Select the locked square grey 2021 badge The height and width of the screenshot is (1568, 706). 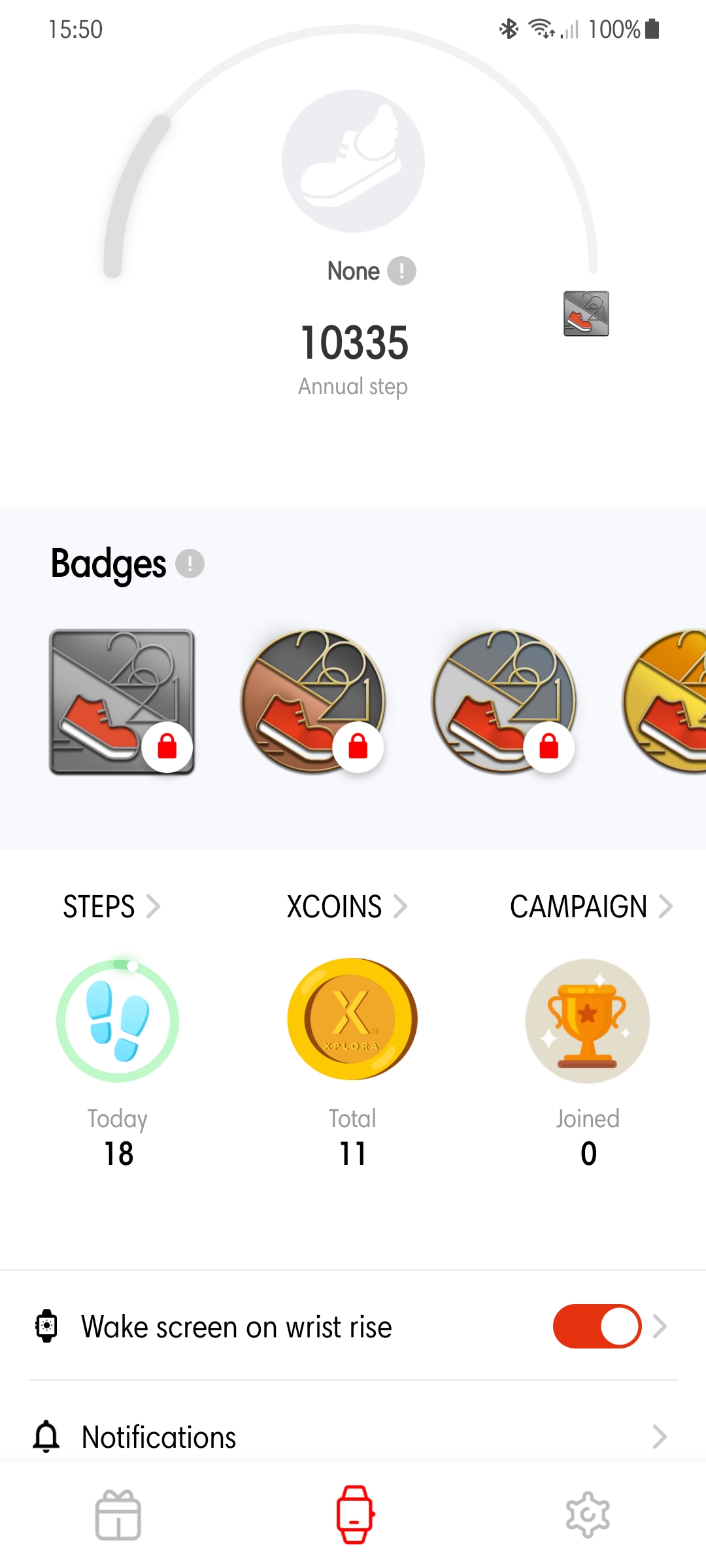pyautogui.click(x=122, y=702)
